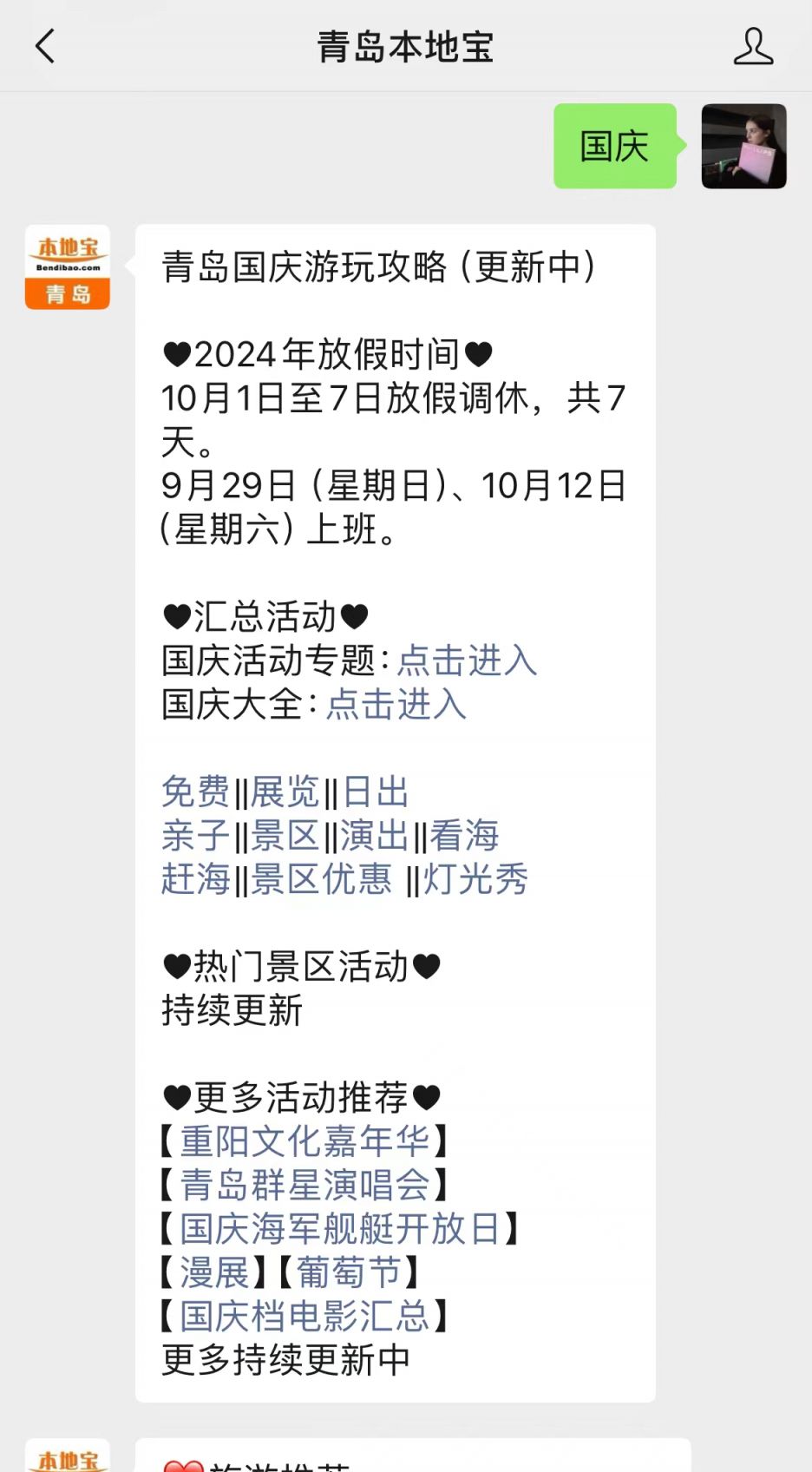Open the 漫展 link
Screen dimensions: 812x1472
point(214,1272)
